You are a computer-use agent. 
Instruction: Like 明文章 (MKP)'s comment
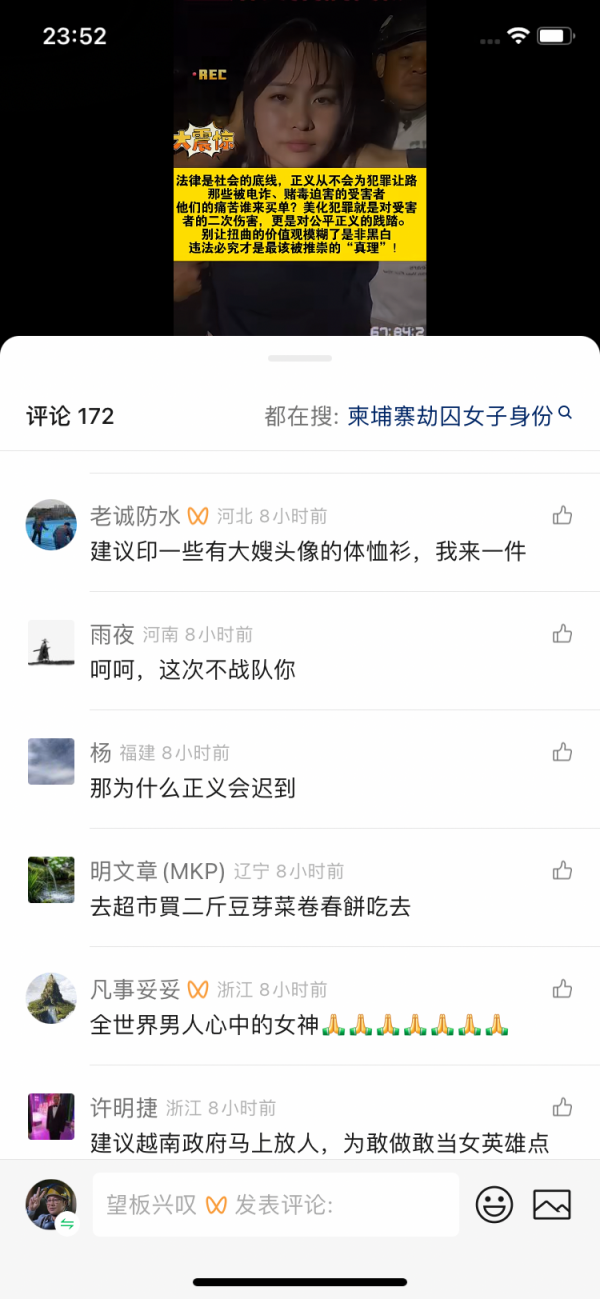coord(562,870)
